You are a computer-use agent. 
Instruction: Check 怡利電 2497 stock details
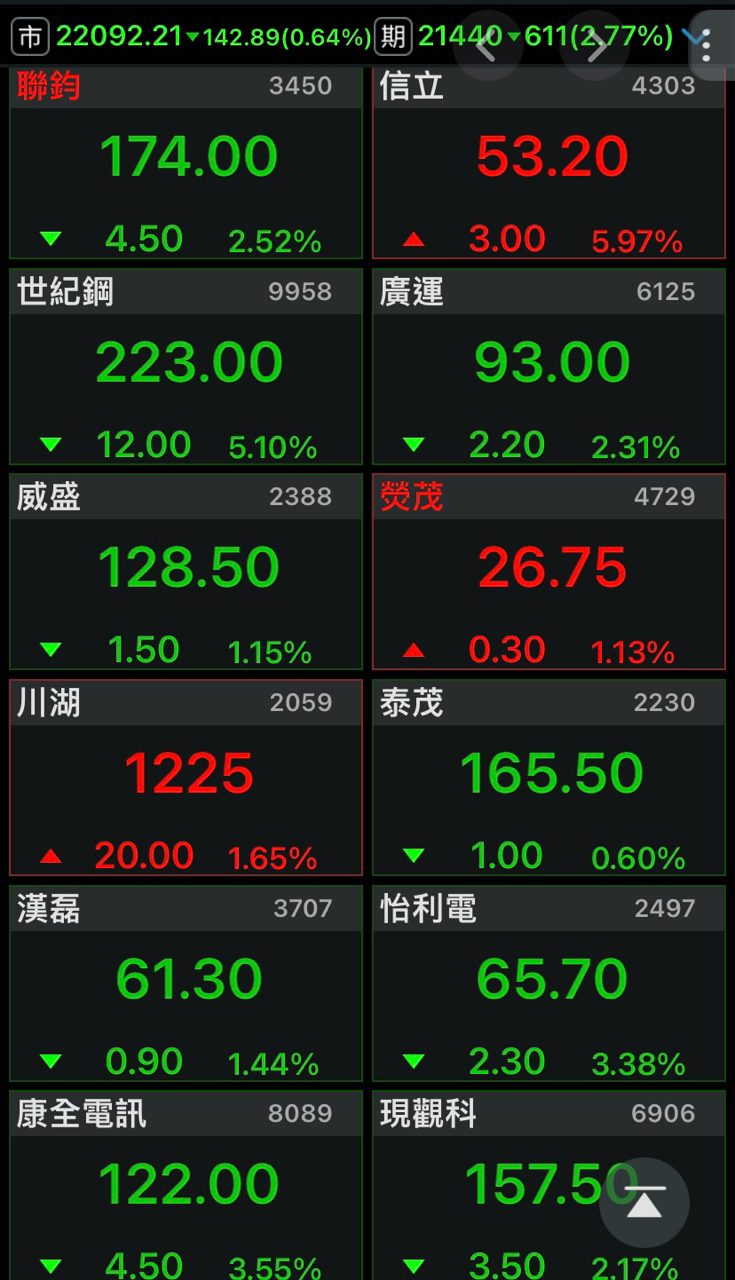(x=549, y=983)
